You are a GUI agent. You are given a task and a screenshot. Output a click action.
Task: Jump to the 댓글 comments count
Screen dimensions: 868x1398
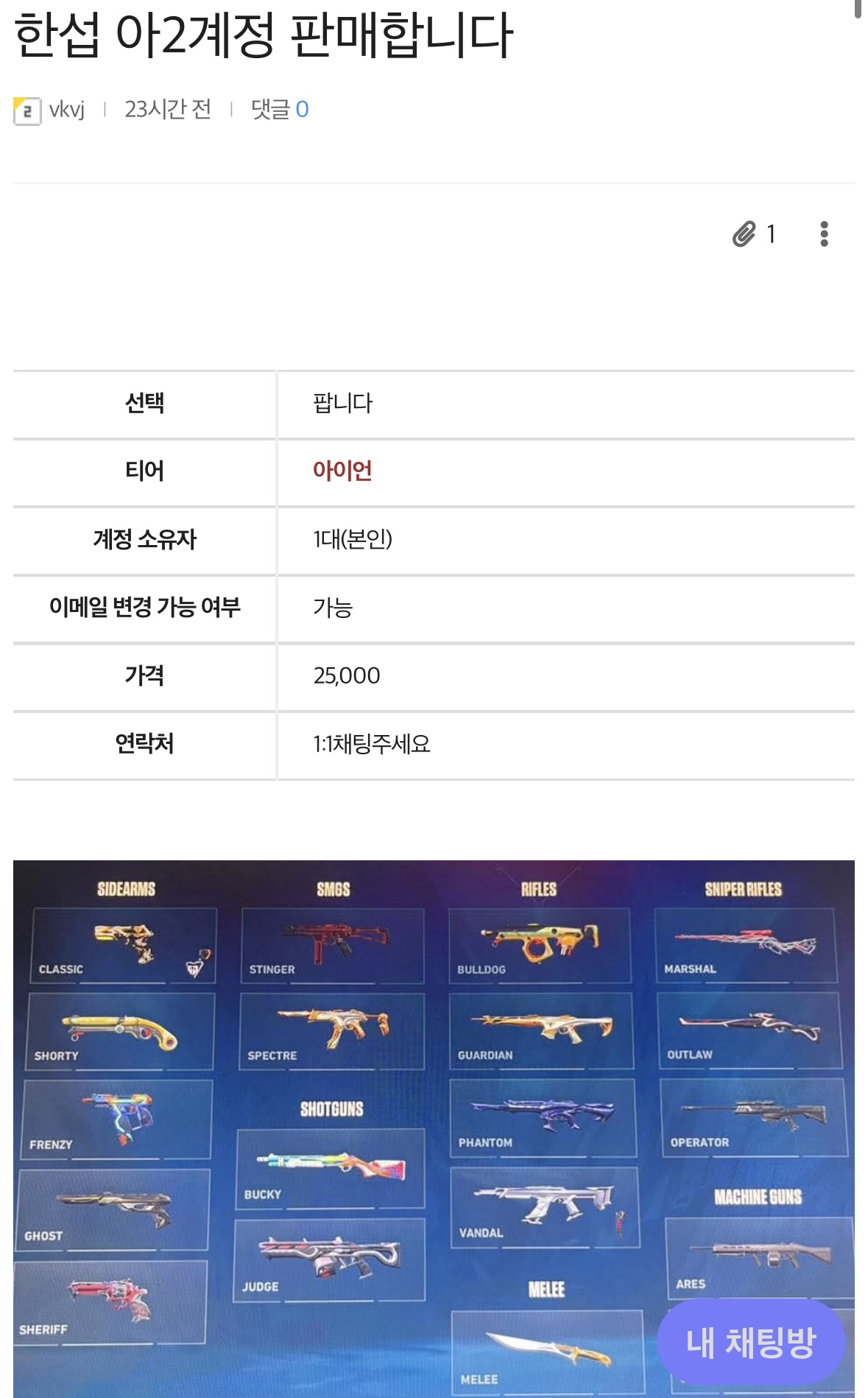pos(279,110)
